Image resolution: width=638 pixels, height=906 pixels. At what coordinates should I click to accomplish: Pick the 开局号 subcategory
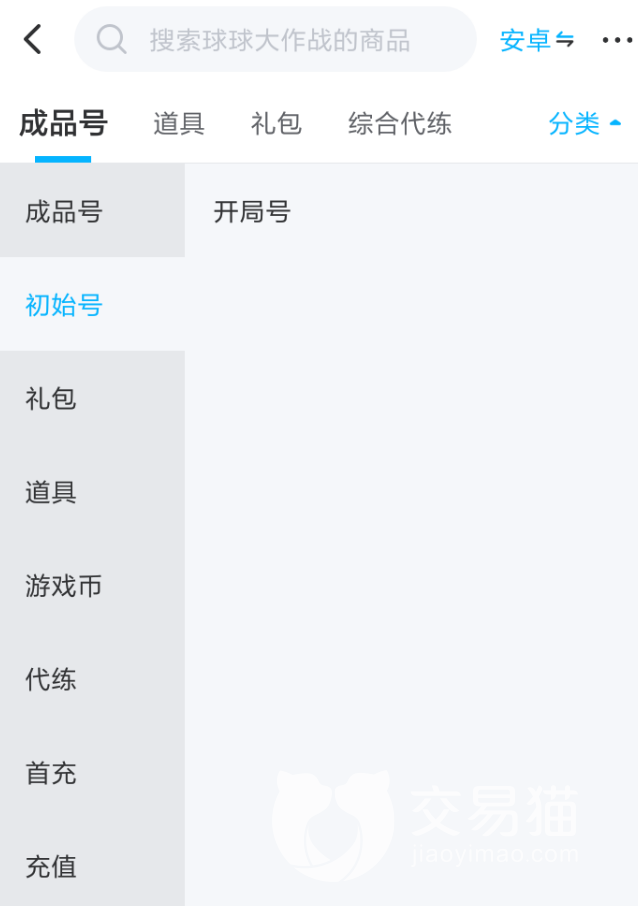[252, 212]
